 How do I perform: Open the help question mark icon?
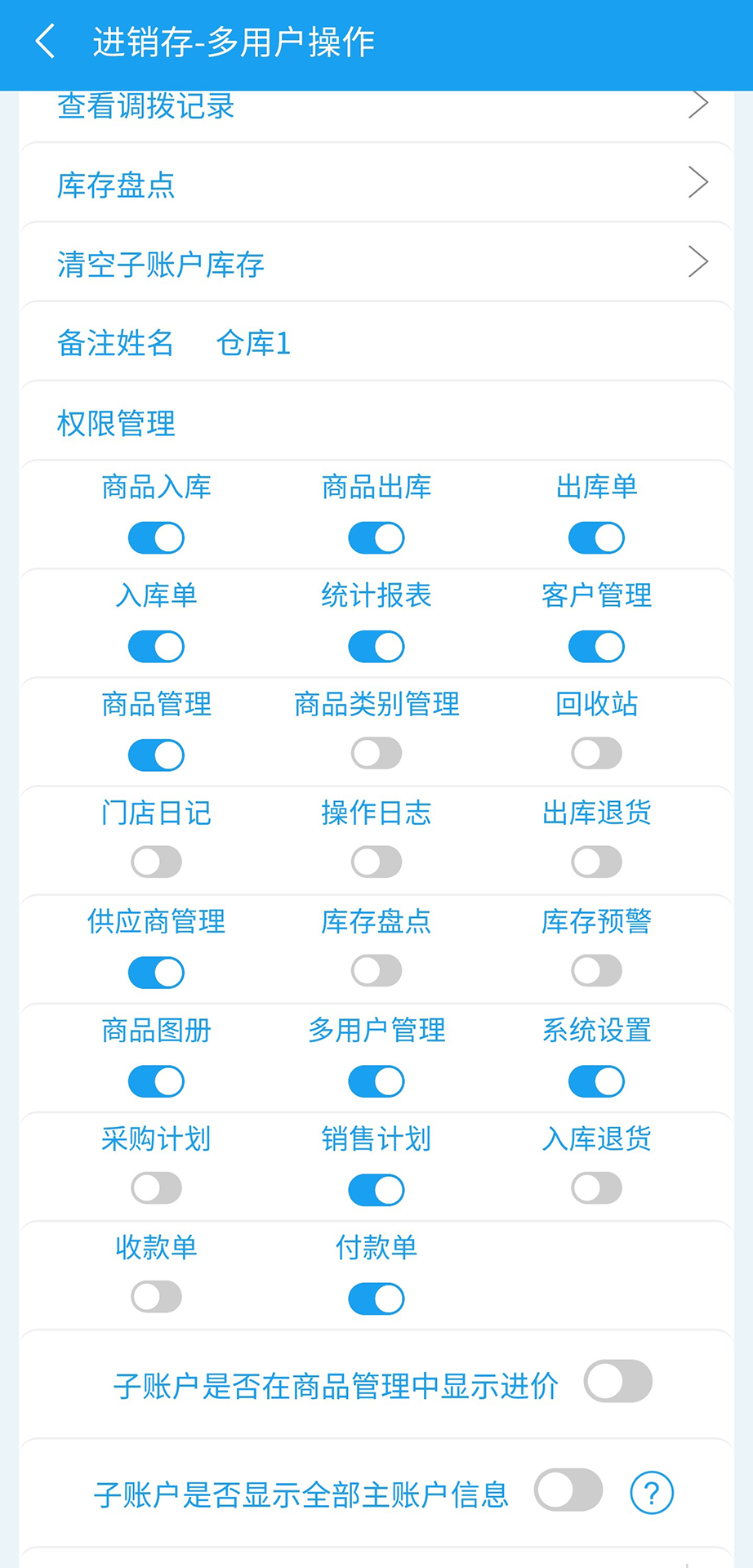(651, 1490)
